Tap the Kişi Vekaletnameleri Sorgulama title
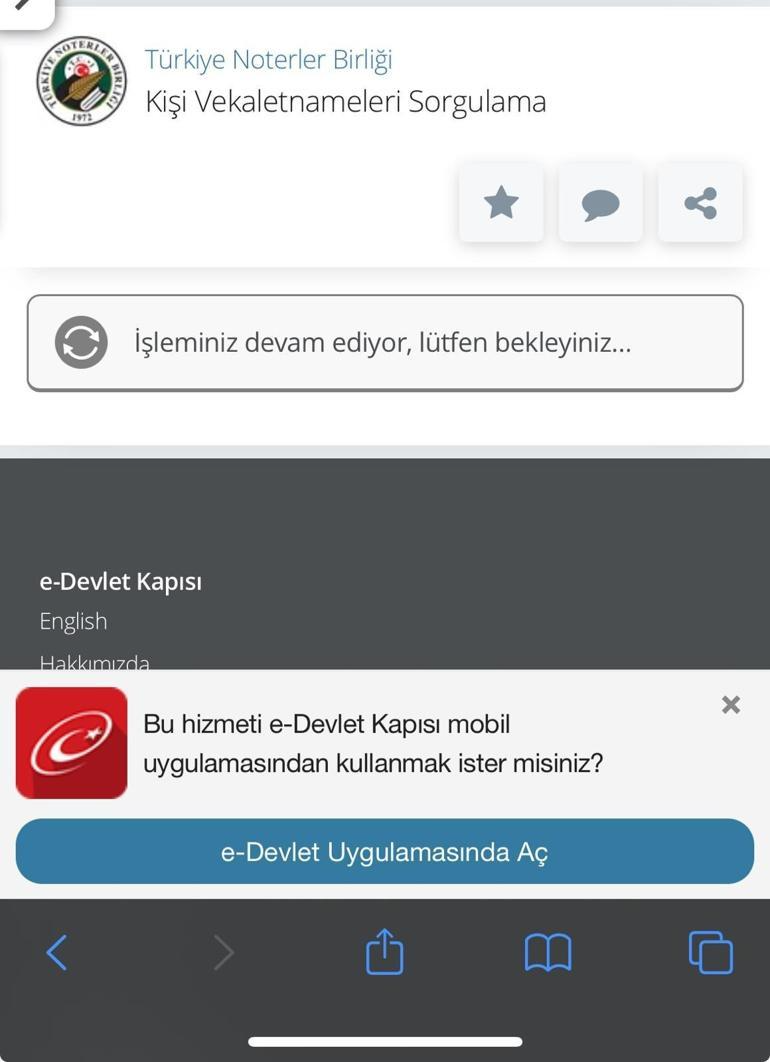Viewport: 770px width, 1062px height. pyautogui.click(x=346, y=101)
